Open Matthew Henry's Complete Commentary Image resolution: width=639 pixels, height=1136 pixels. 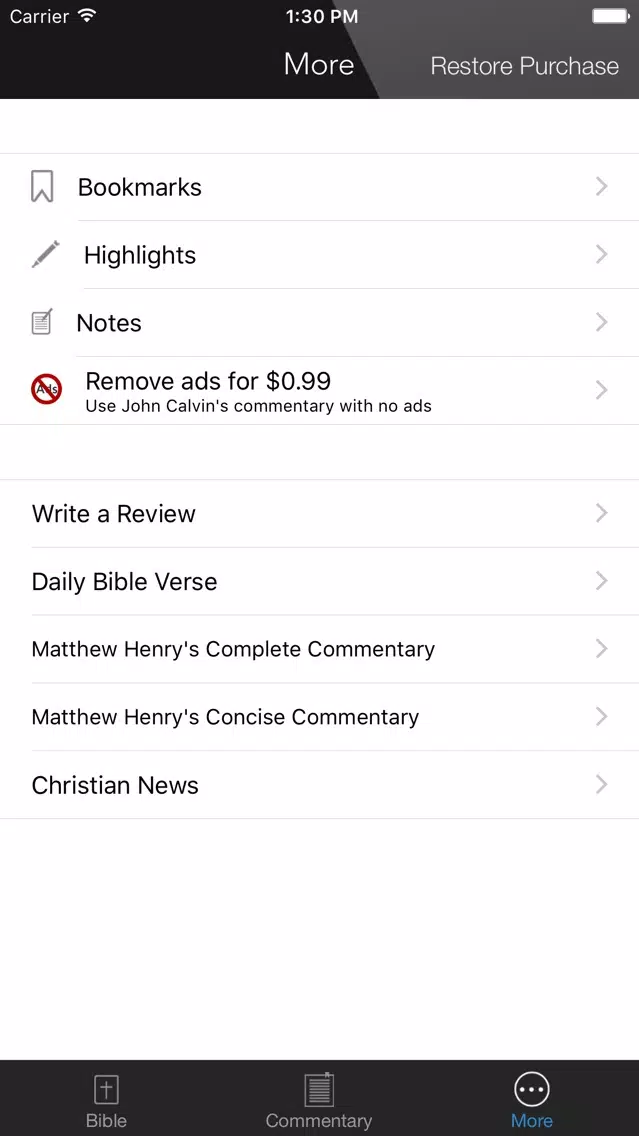320,649
